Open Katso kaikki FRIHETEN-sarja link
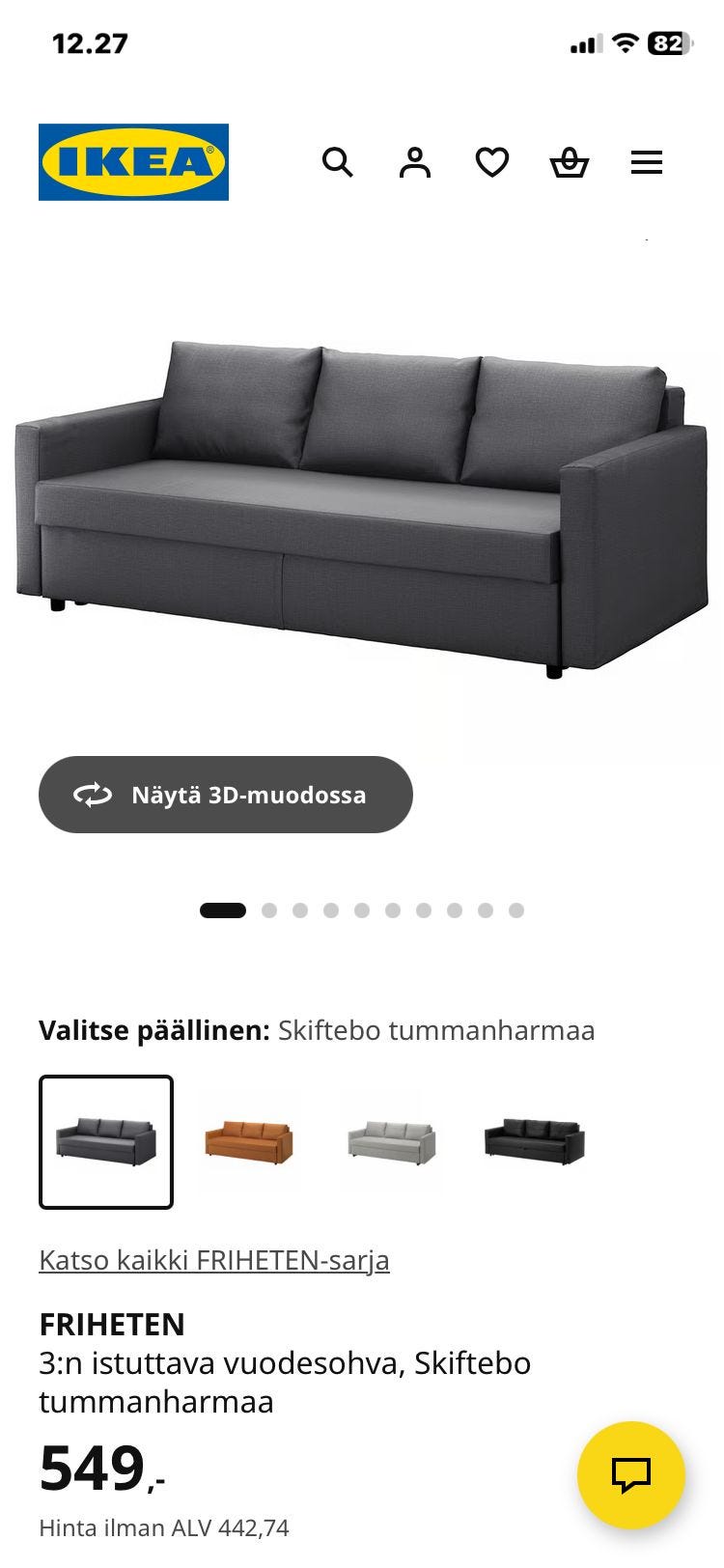Viewport: 724px width, 1568px height. (x=213, y=1260)
